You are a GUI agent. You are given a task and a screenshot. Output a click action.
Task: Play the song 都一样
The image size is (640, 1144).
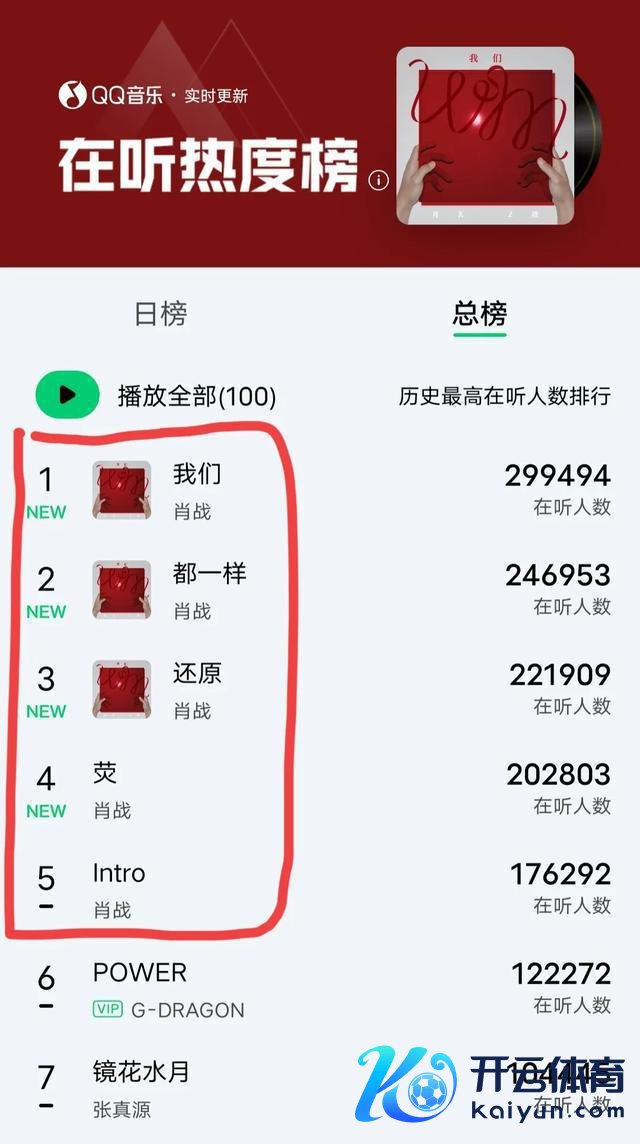[209, 574]
